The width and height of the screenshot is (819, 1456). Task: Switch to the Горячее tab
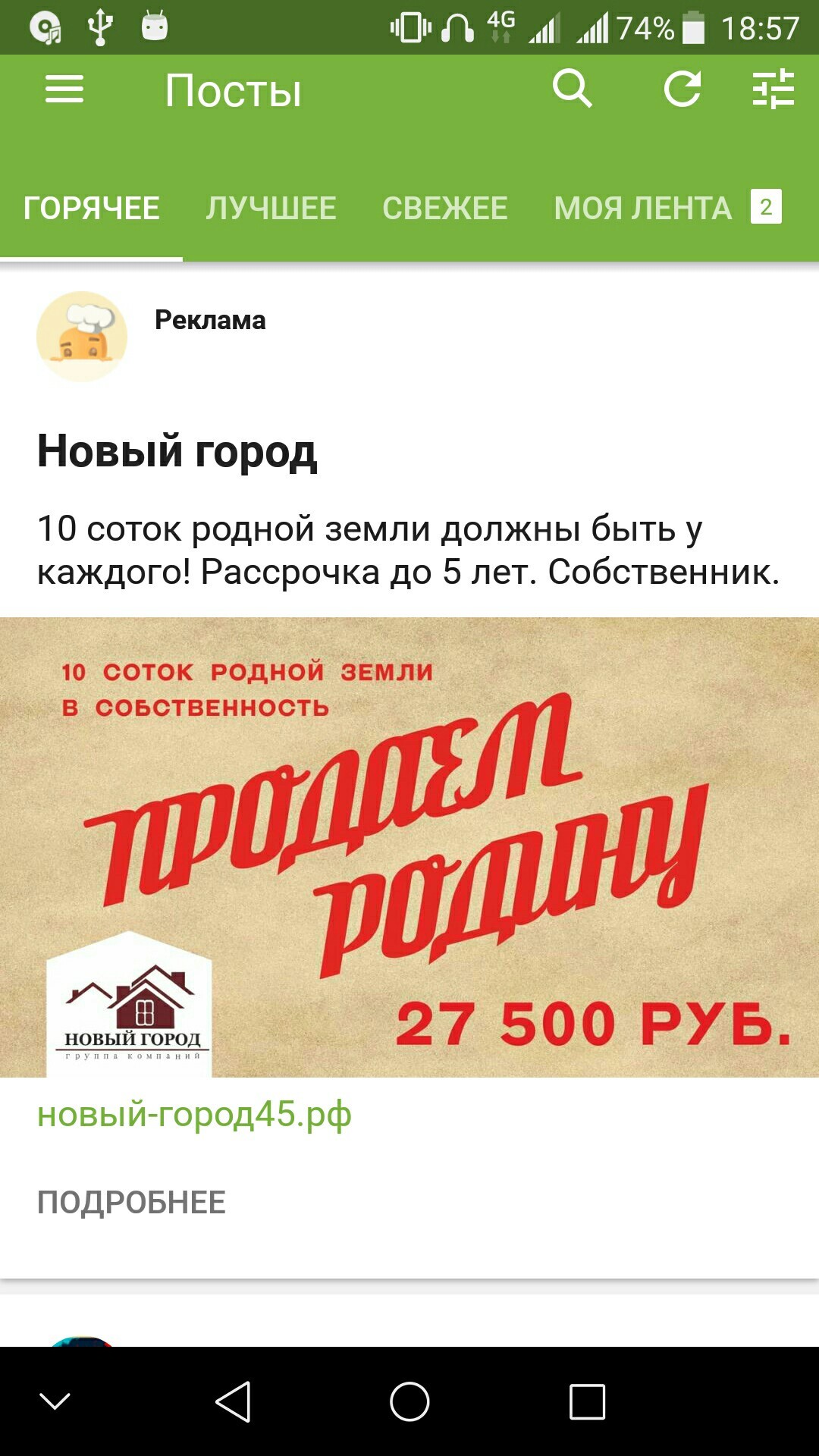pyautogui.click(x=92, y=209)
